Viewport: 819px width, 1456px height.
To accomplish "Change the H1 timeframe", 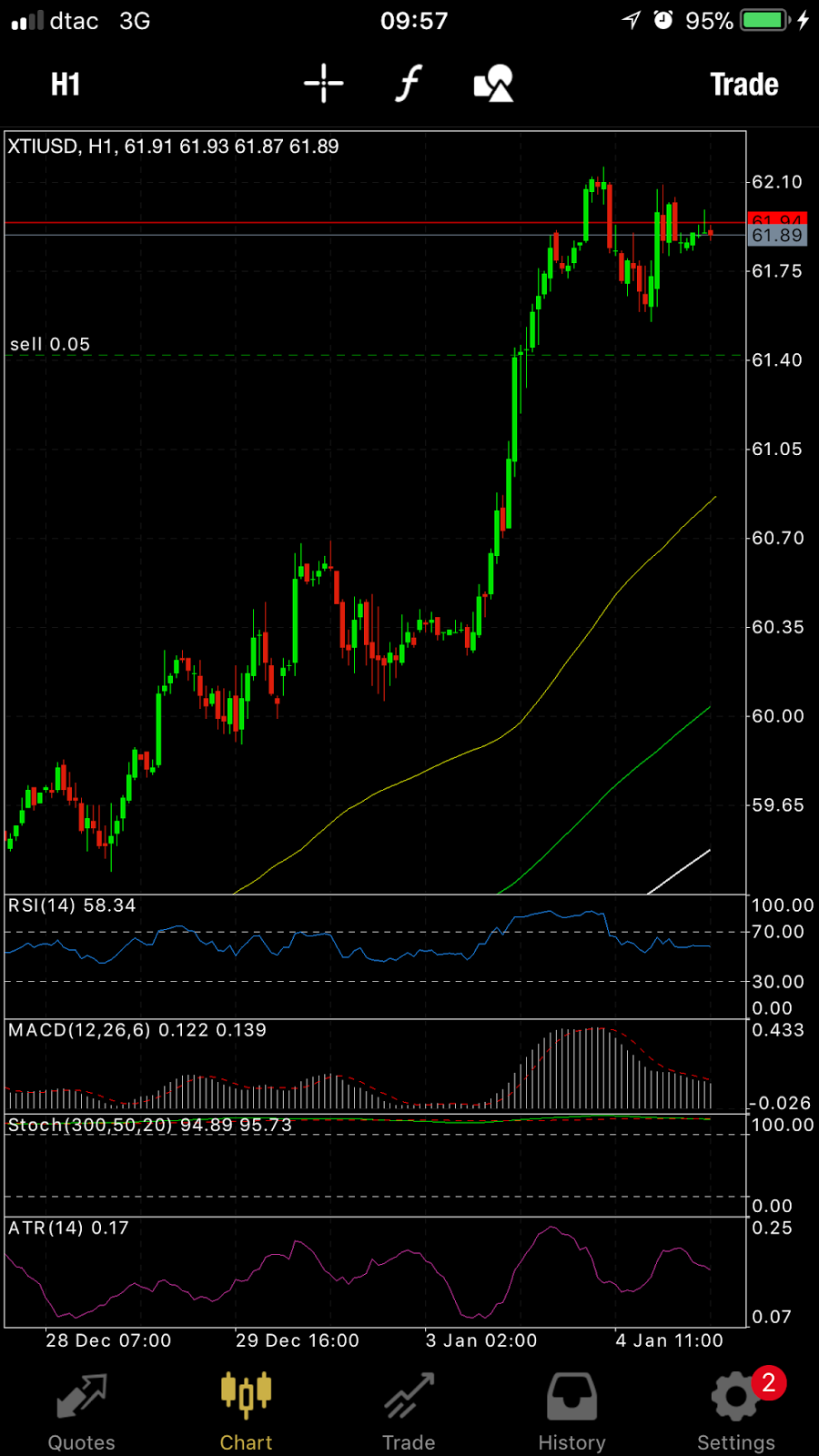I will [x=66, y=85].
